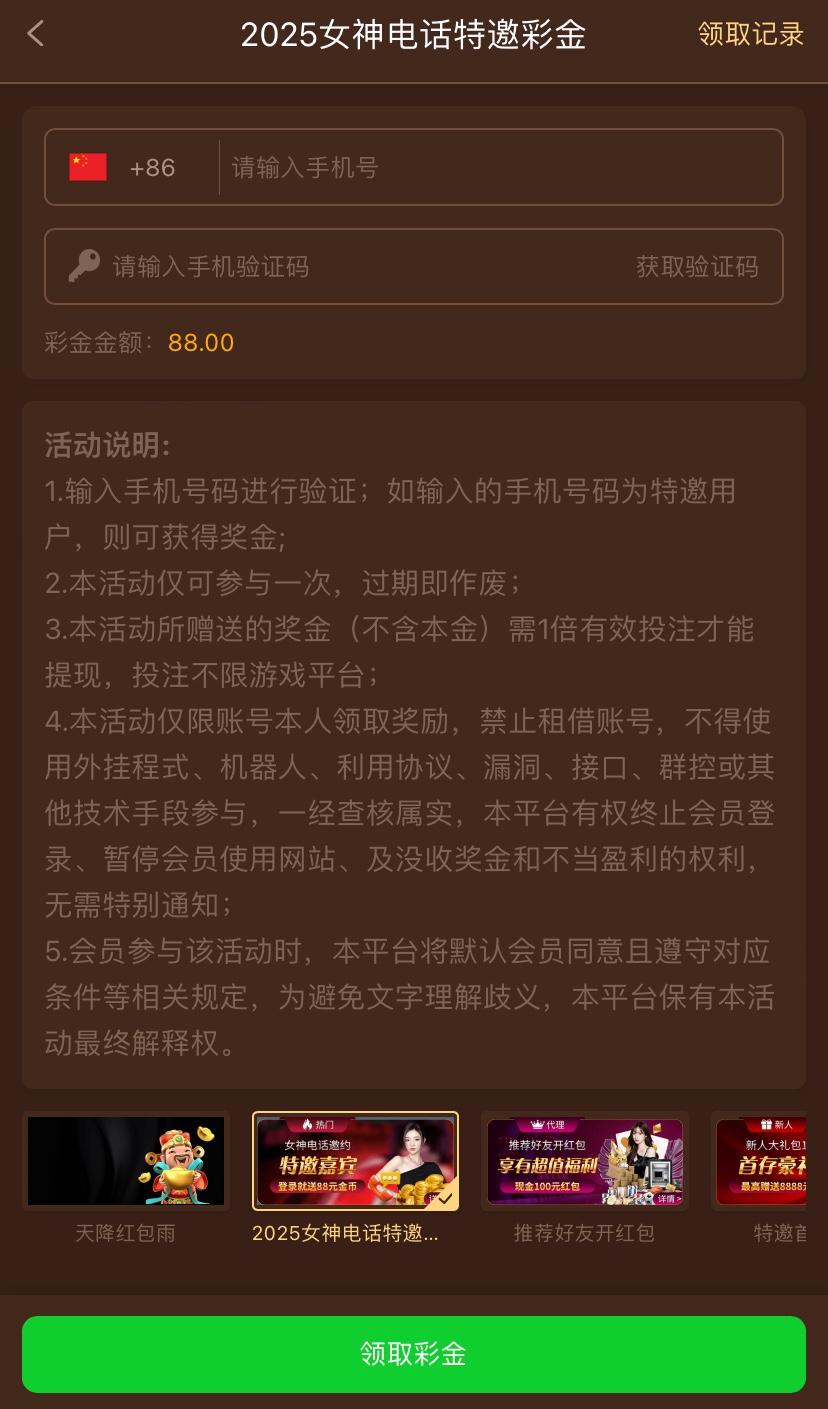Screen dimensions: 828x1409
Task: Select the 2025女神电话特邀 promotion tile
Action: point(355,1161)
